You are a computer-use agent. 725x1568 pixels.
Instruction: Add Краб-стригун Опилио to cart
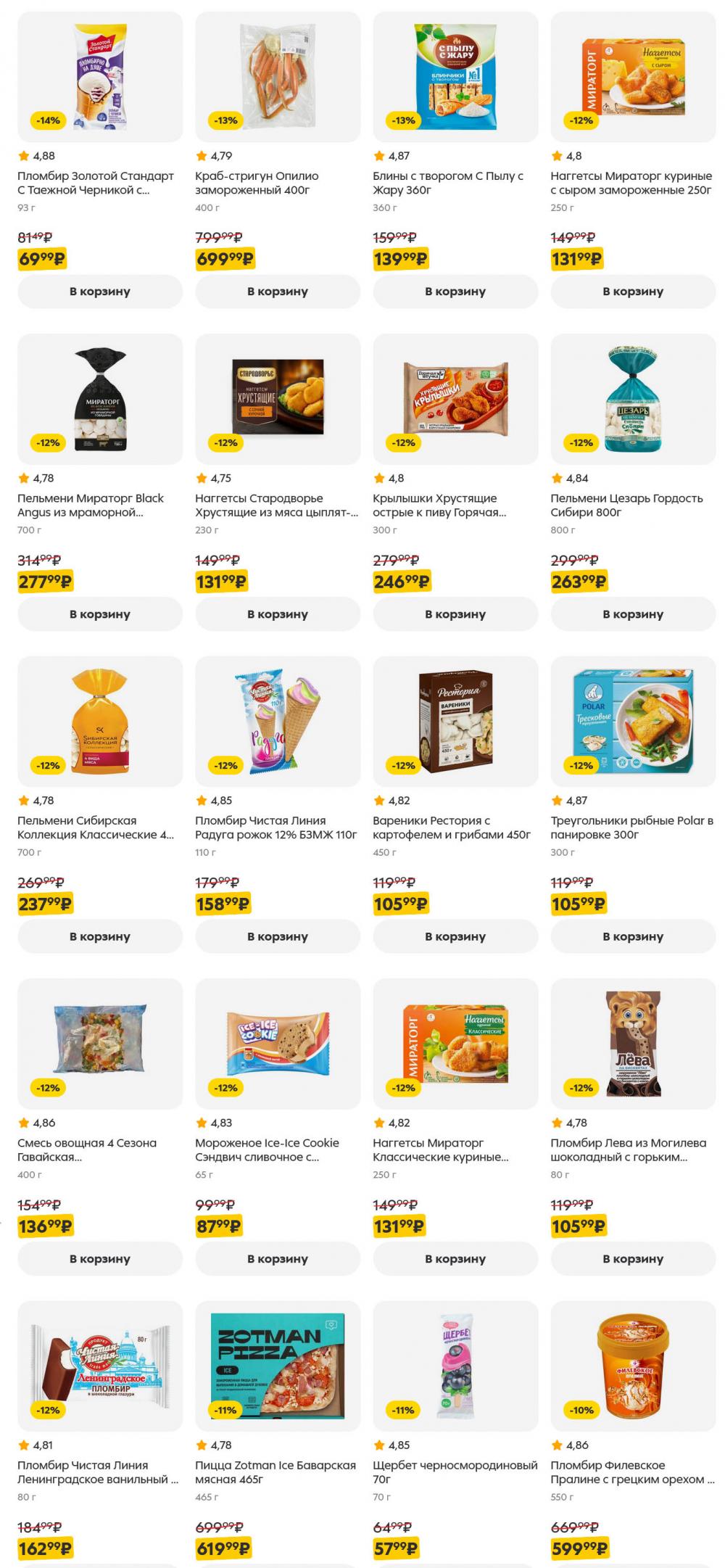(278, 292)
